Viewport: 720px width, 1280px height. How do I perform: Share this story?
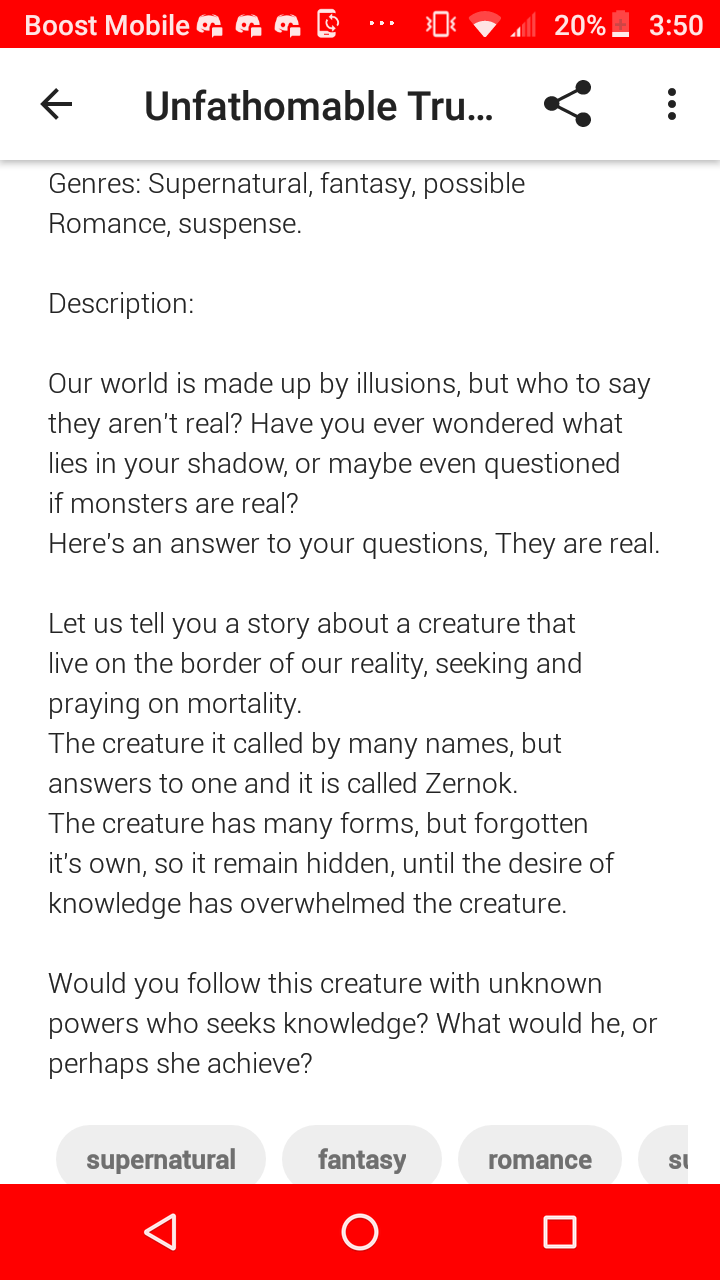(x=567, y=104)
